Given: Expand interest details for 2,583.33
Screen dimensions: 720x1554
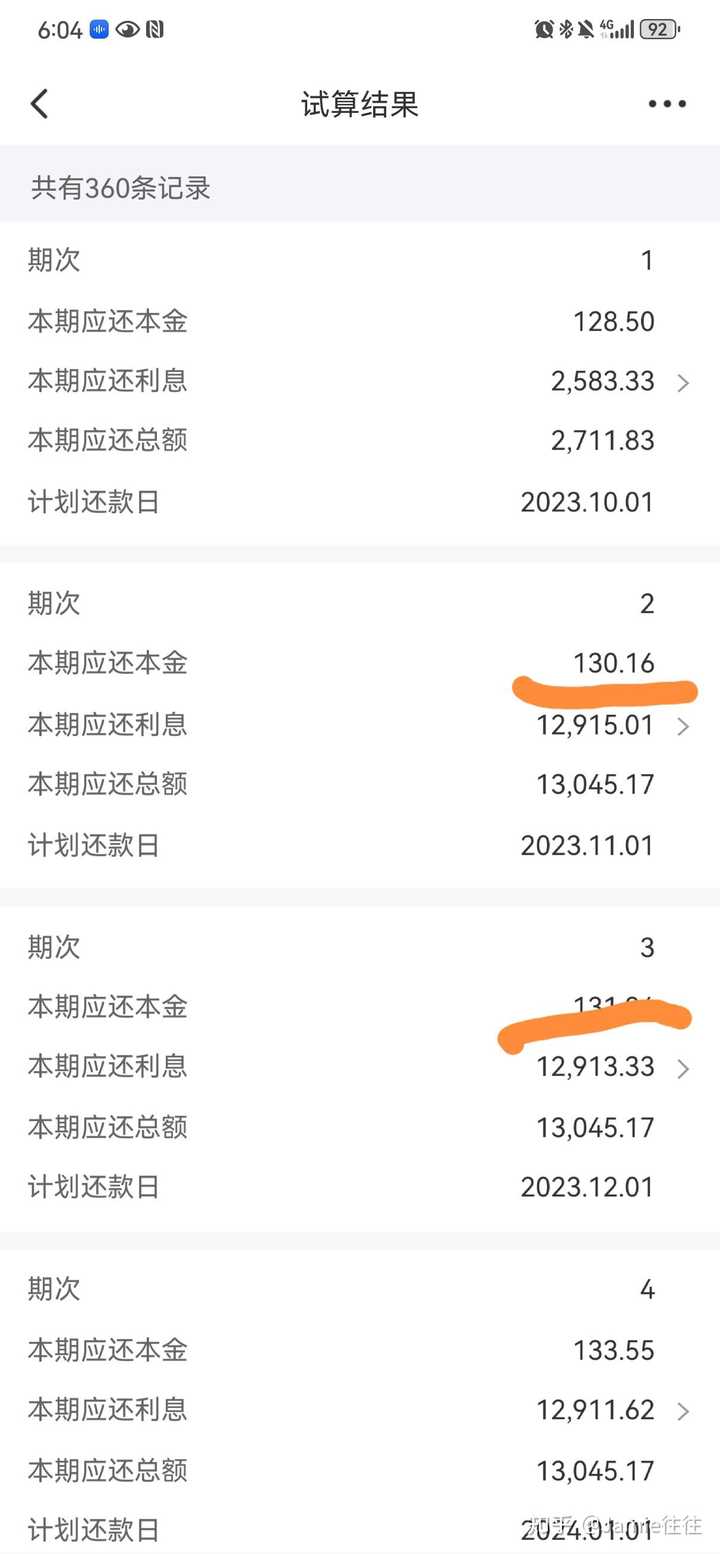Looking at the screenshot, I should pyautogui.click(x=683, y=382).
